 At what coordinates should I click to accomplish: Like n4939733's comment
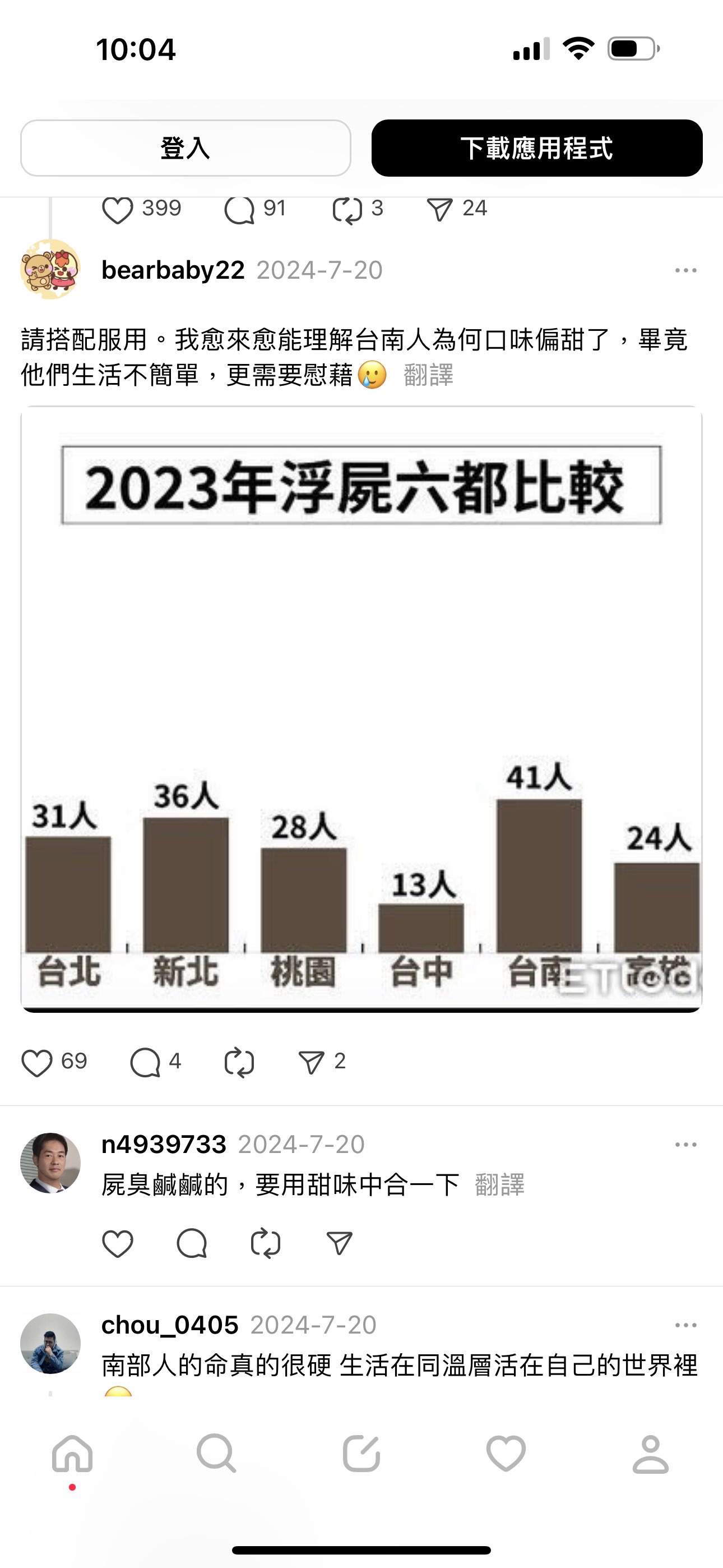coord(118,1243)
